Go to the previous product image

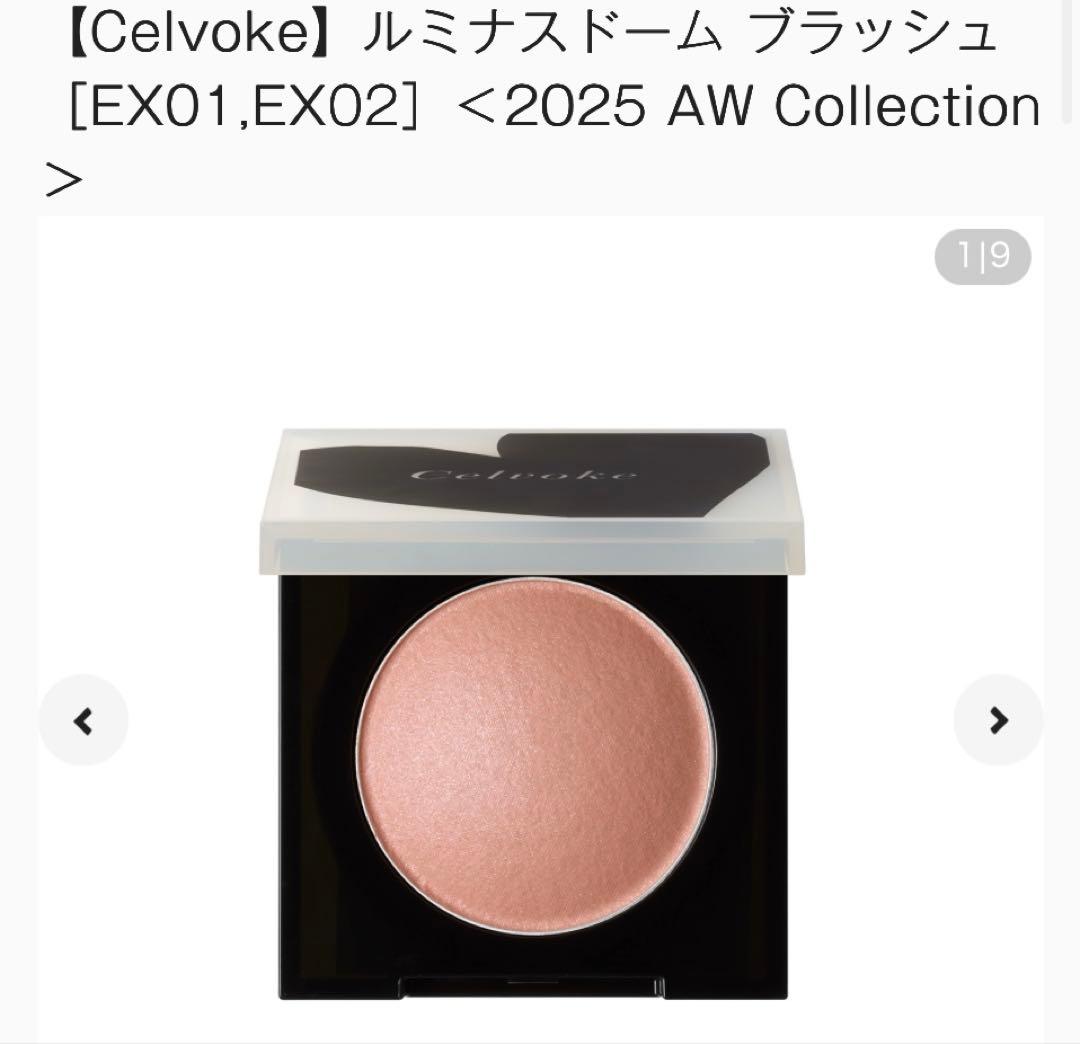tap(84, 721)
